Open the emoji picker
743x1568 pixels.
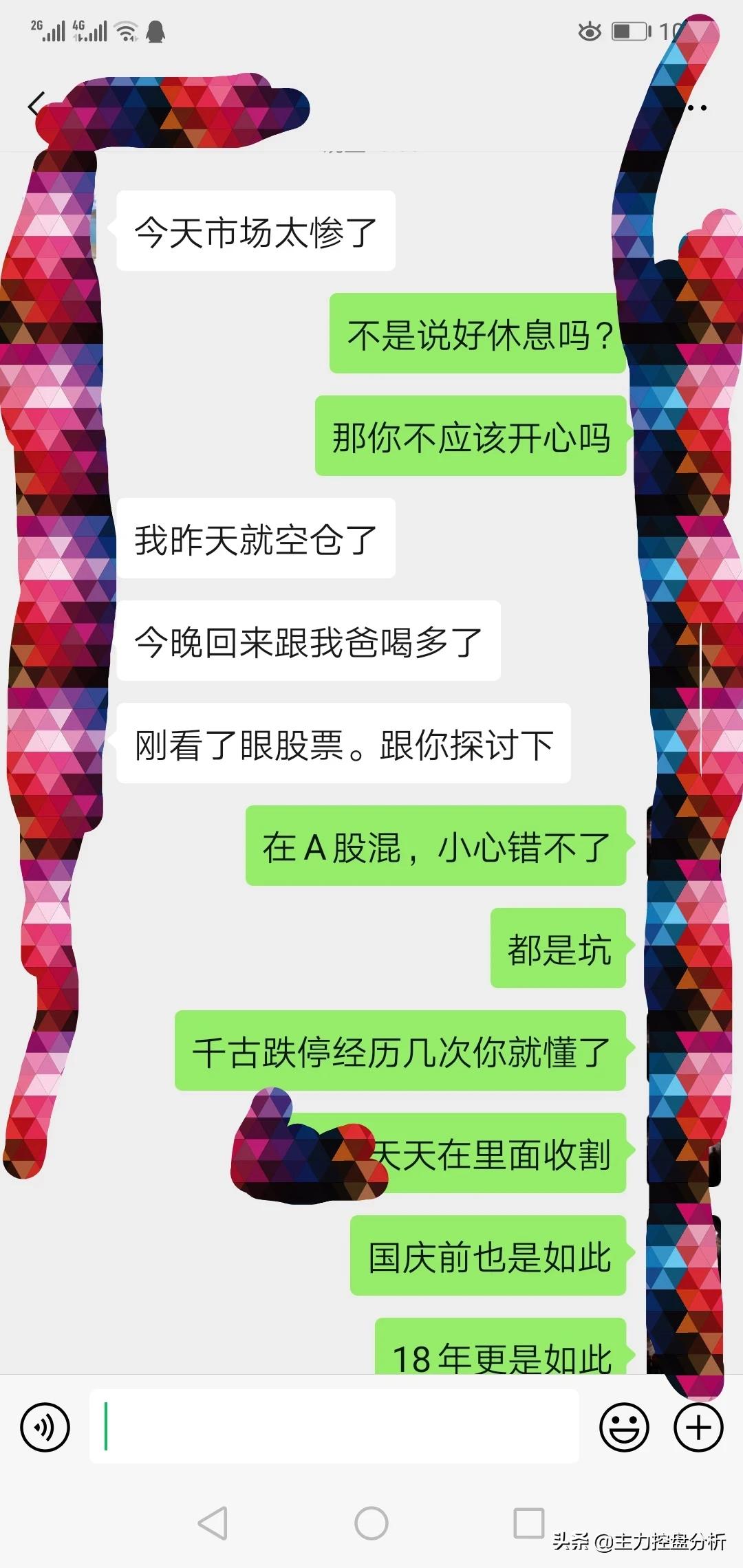(624, 1428)
